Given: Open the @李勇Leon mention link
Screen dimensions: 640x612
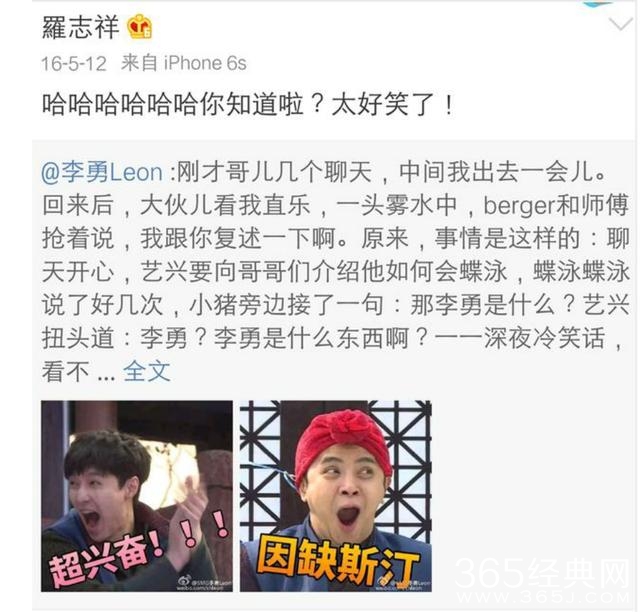Looking at the screenshot, I should (x=101, y=170).
